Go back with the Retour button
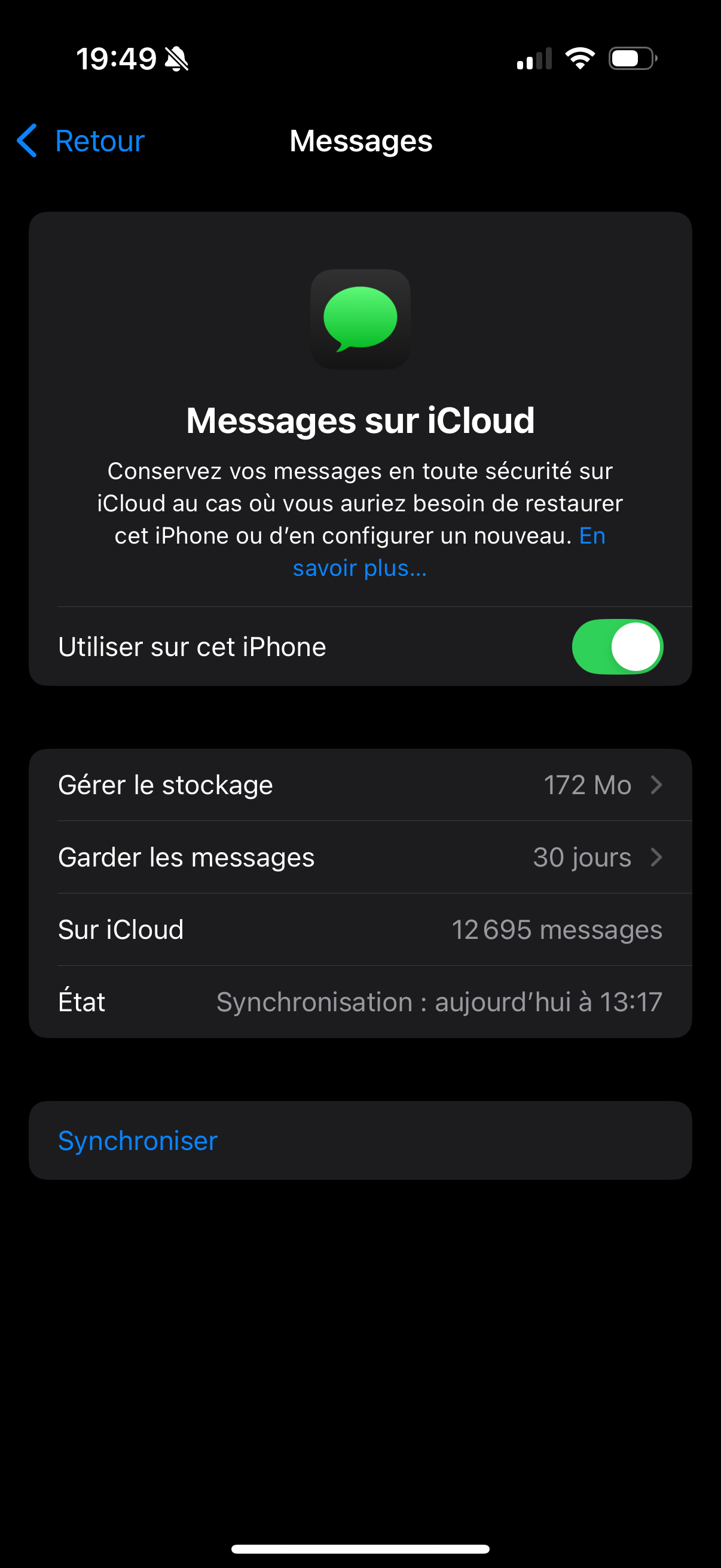The height and width of the screenshot is (1568, 721). tap(81, 141)
